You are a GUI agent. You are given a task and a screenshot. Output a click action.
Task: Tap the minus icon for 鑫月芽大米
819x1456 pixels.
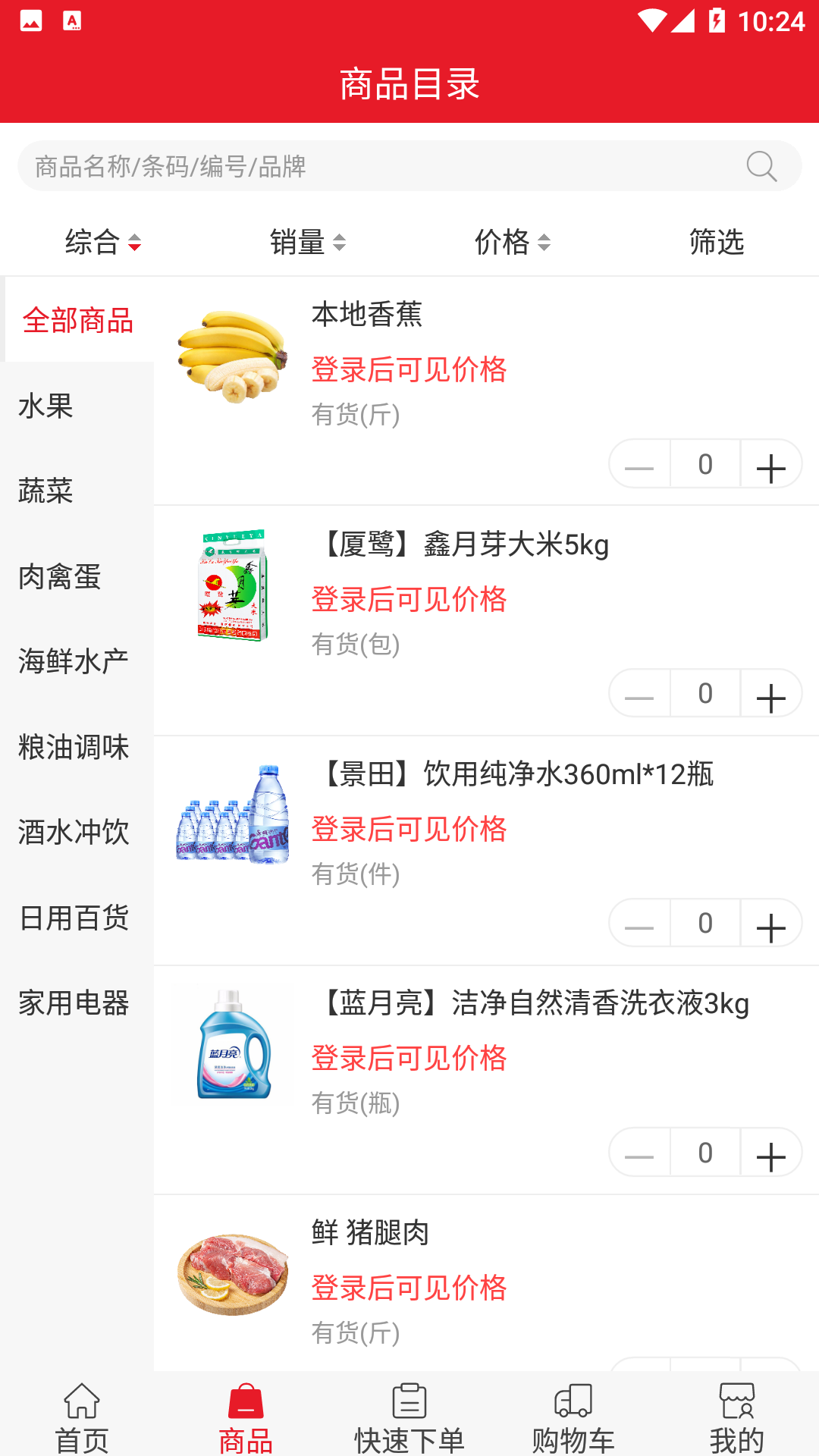pyautogui.click(x=638, y=694)
